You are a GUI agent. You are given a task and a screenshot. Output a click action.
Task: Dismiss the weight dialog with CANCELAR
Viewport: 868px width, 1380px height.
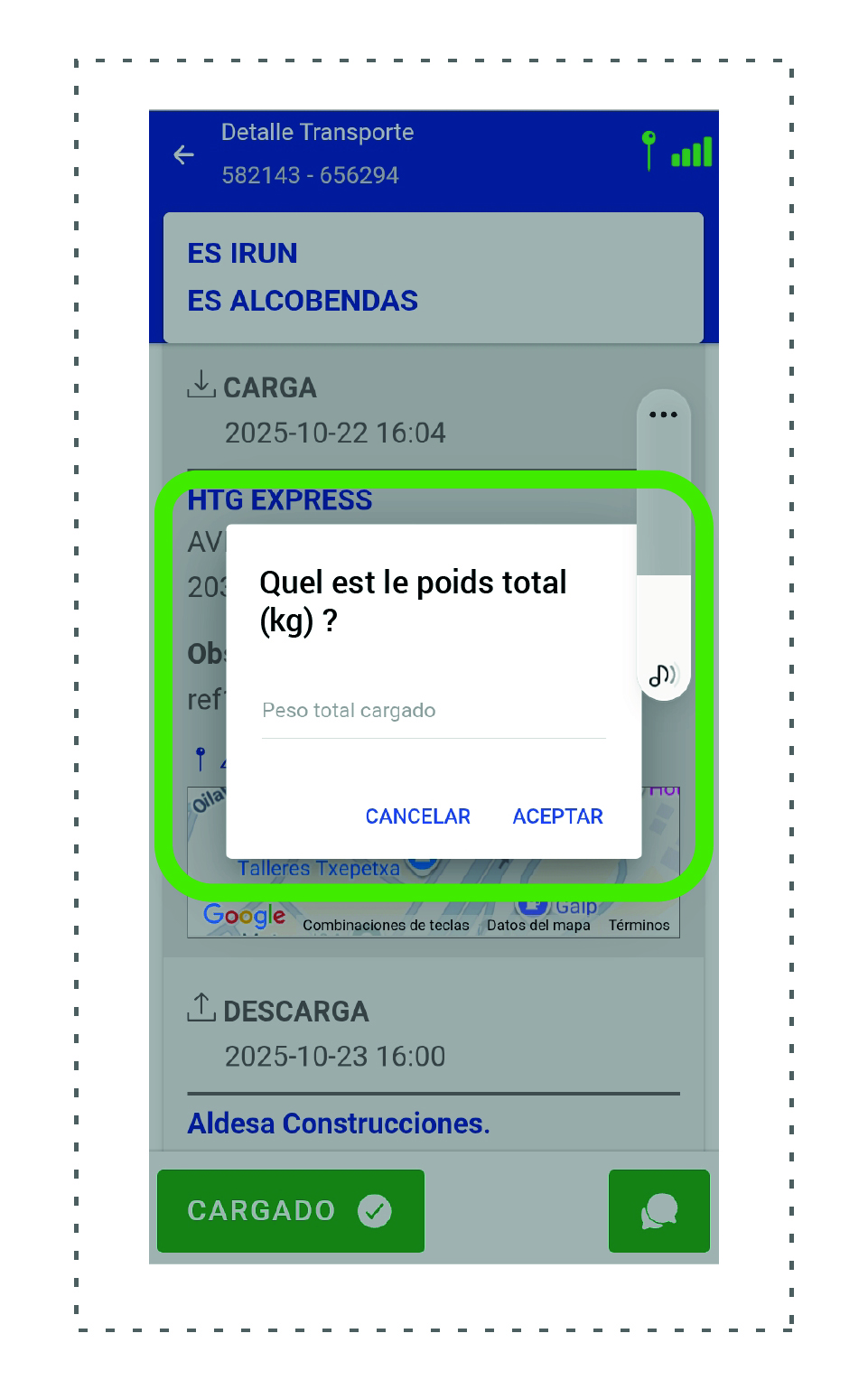tap(417, 816)
